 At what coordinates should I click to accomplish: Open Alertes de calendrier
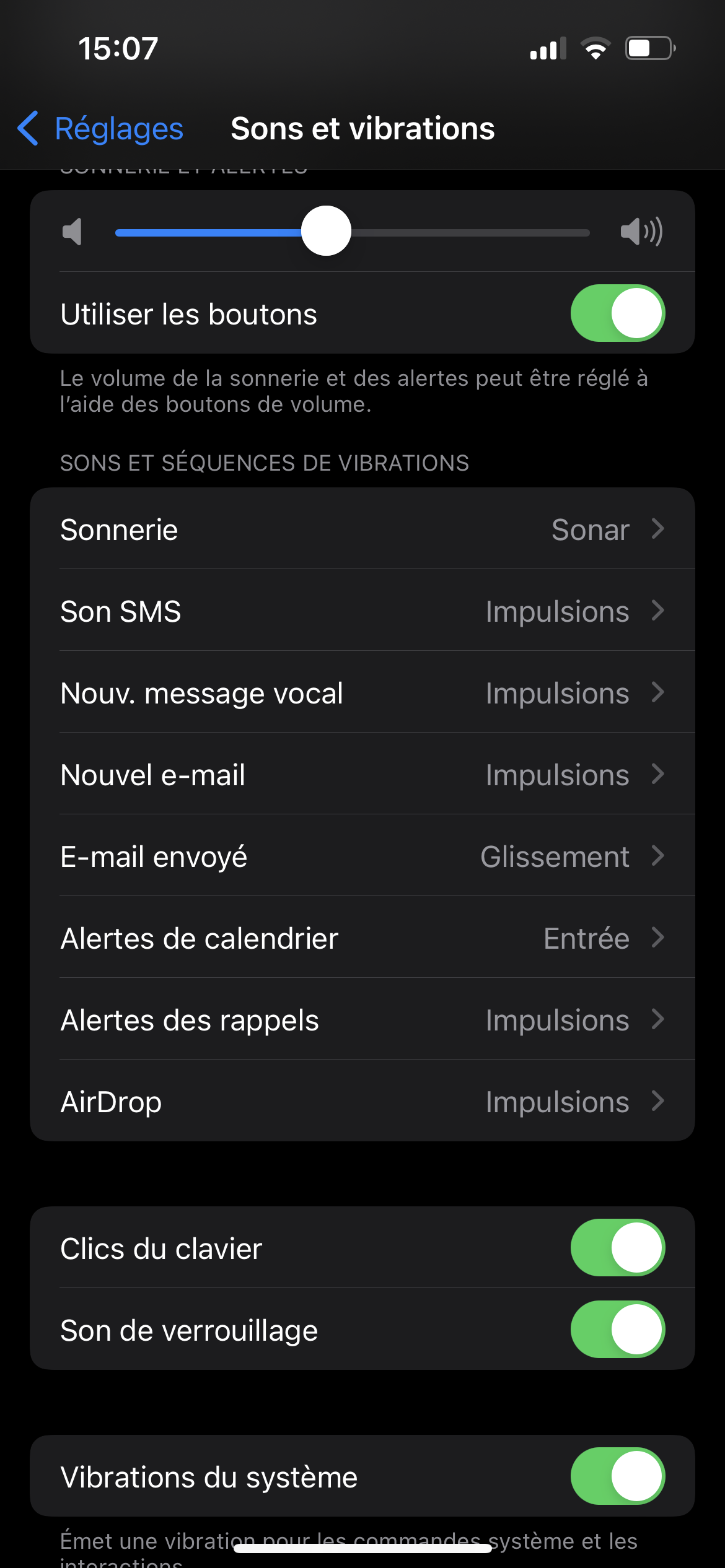(362, 938)
